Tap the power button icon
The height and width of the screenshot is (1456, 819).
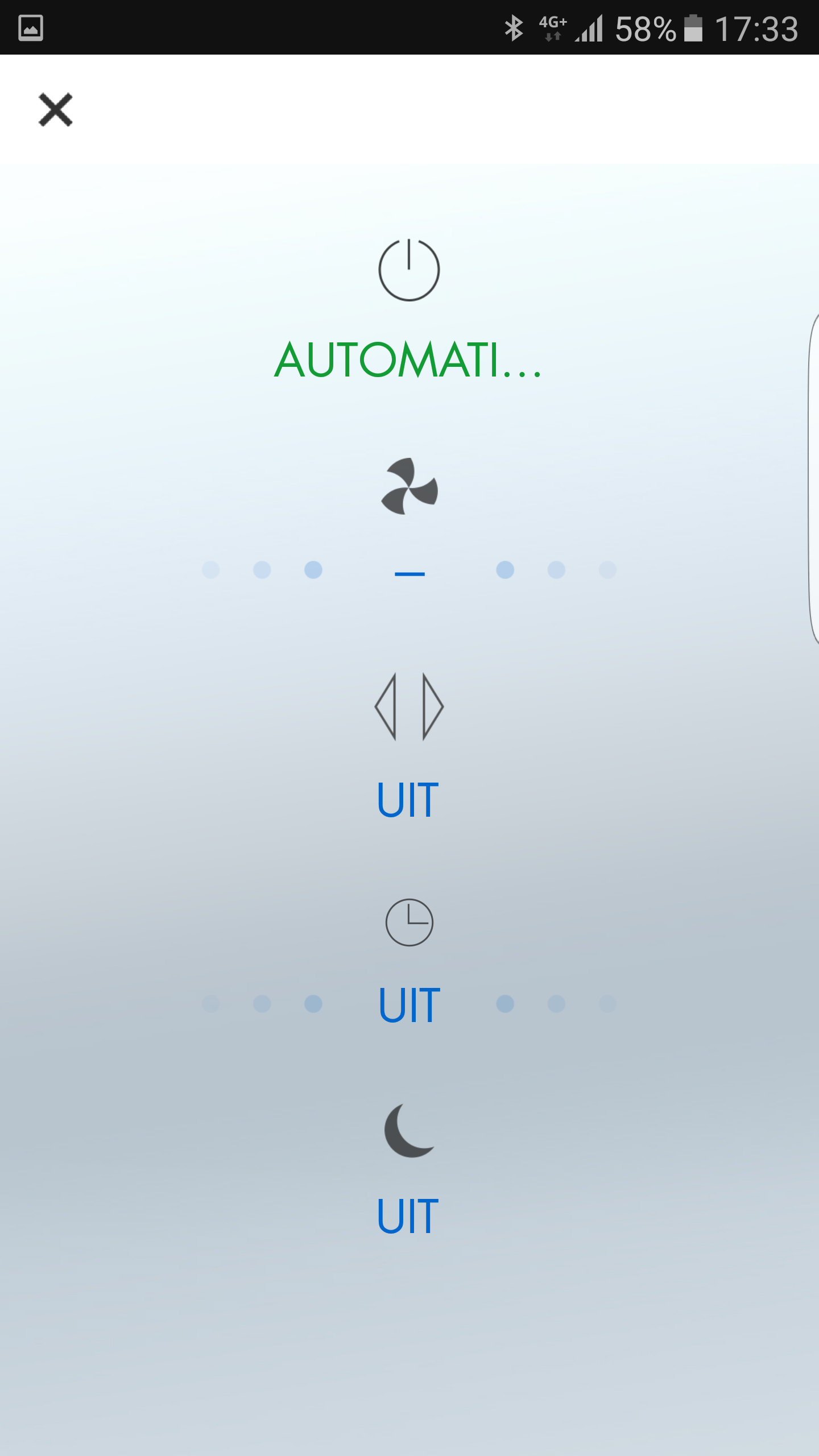pyautogui.click(x=409, y=270)
